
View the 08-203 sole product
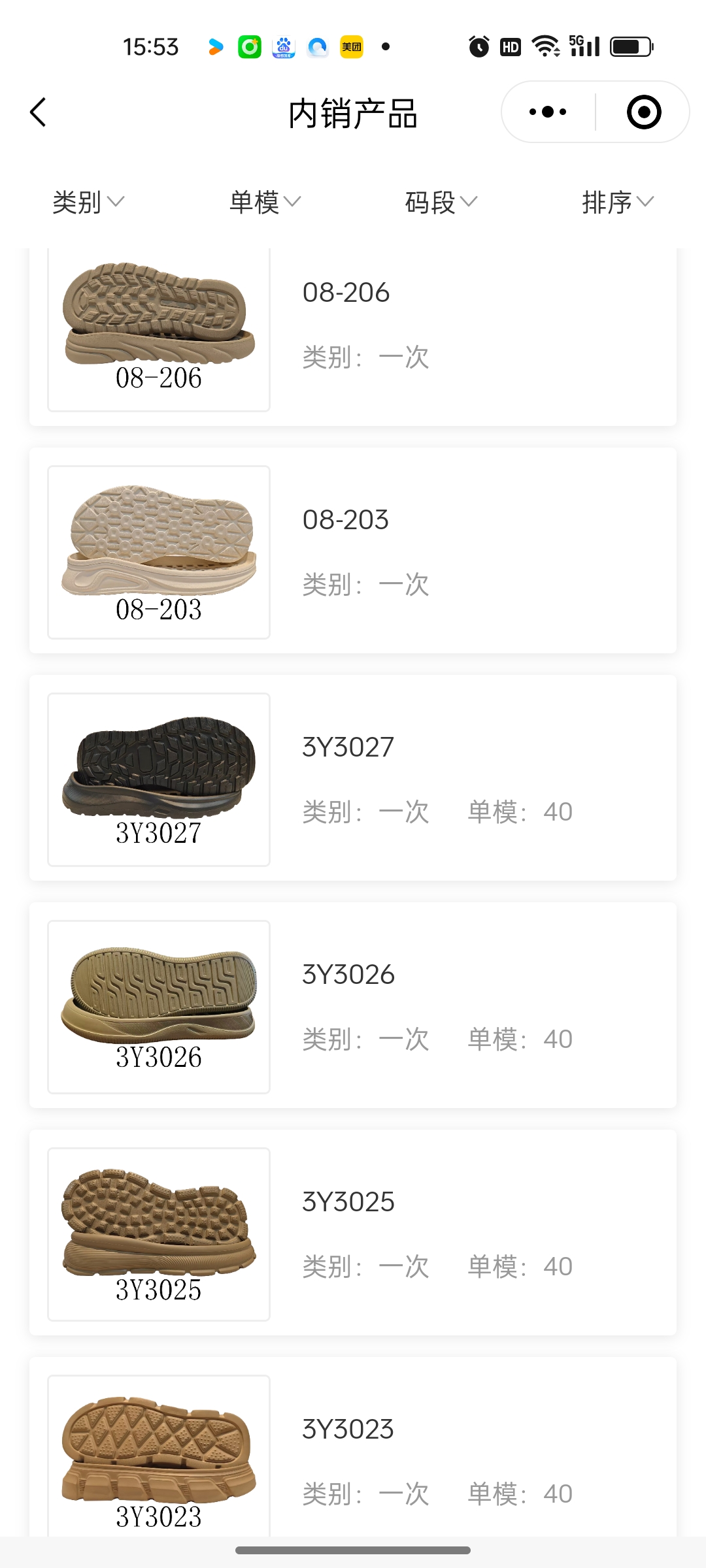pos(353,550)
